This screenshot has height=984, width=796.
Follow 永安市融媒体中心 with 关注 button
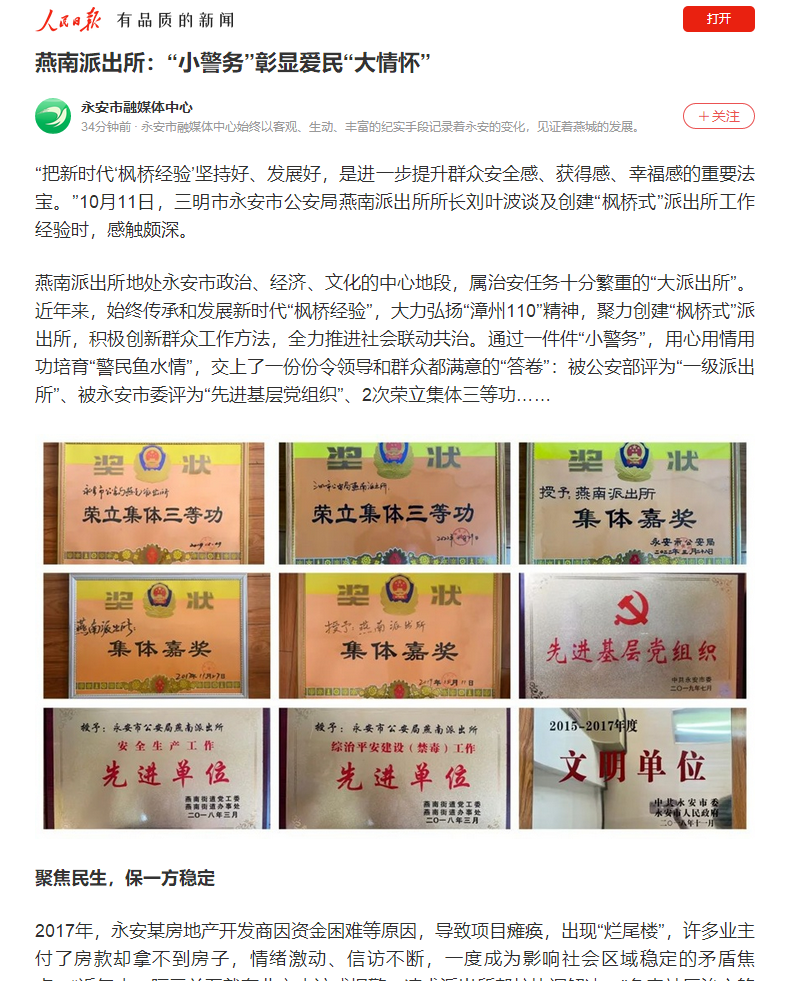pos(718,116)
